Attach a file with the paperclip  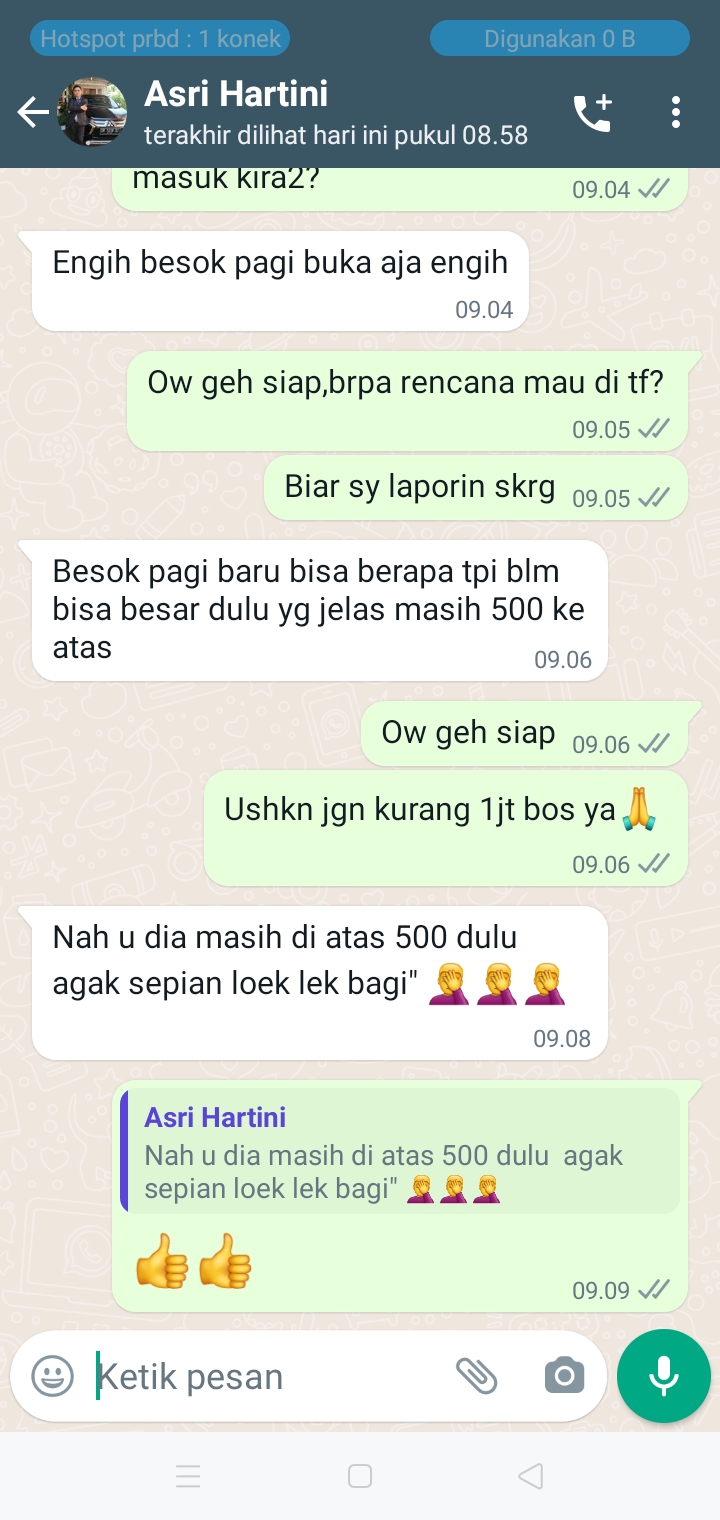click(x=477, y=1376)
